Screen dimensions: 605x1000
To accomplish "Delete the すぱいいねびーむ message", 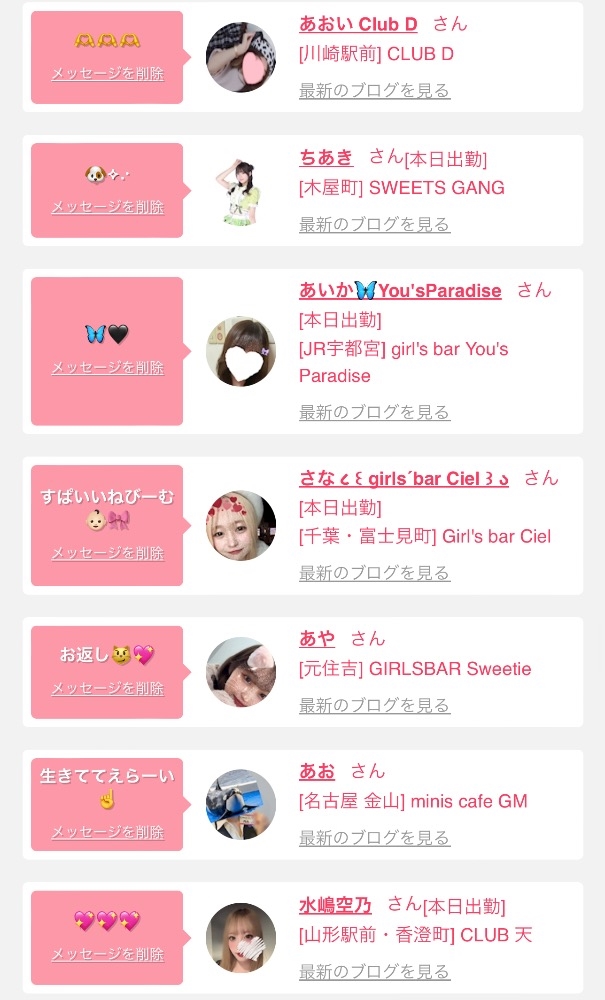I will (x=107, y=553).
